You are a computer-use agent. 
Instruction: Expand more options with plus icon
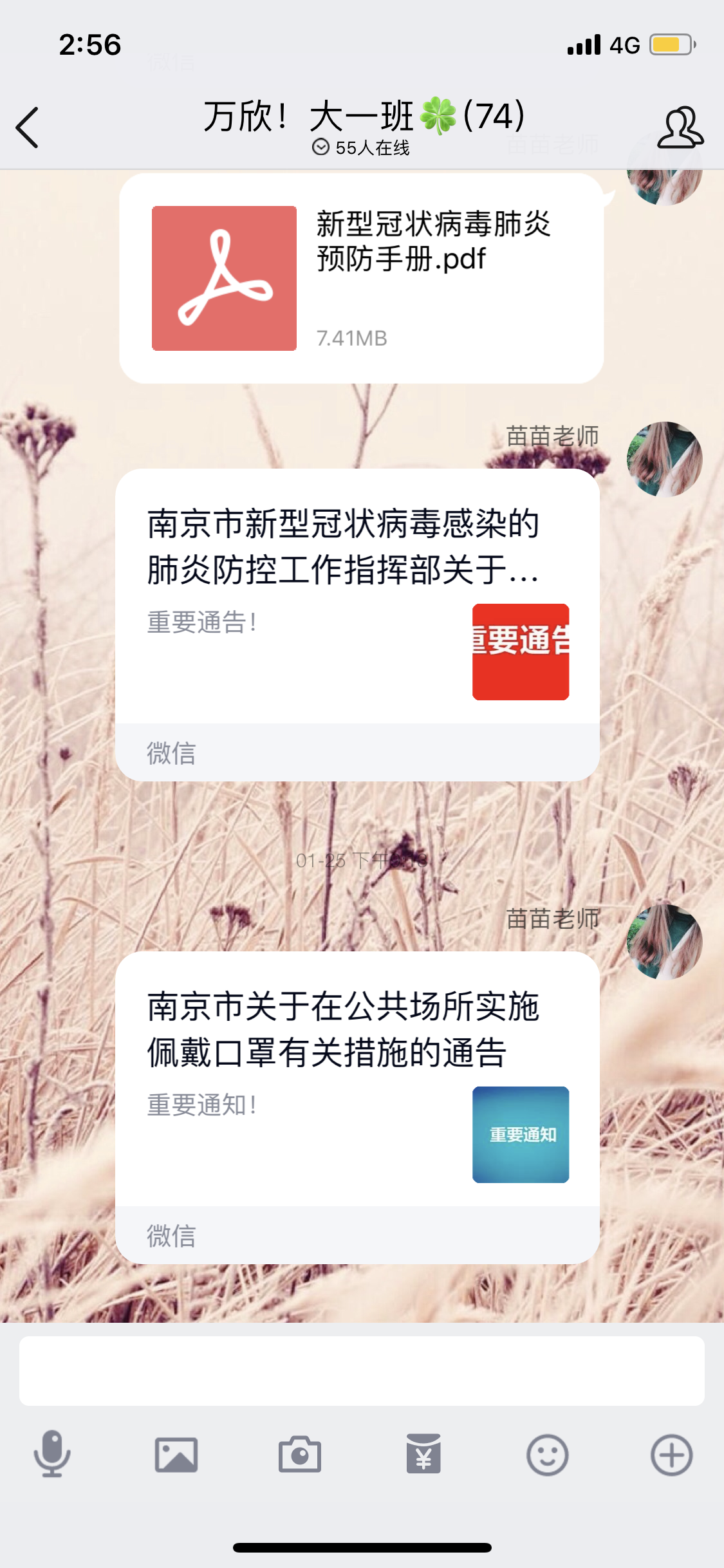pyautogui.click(x=671, y=1455)
